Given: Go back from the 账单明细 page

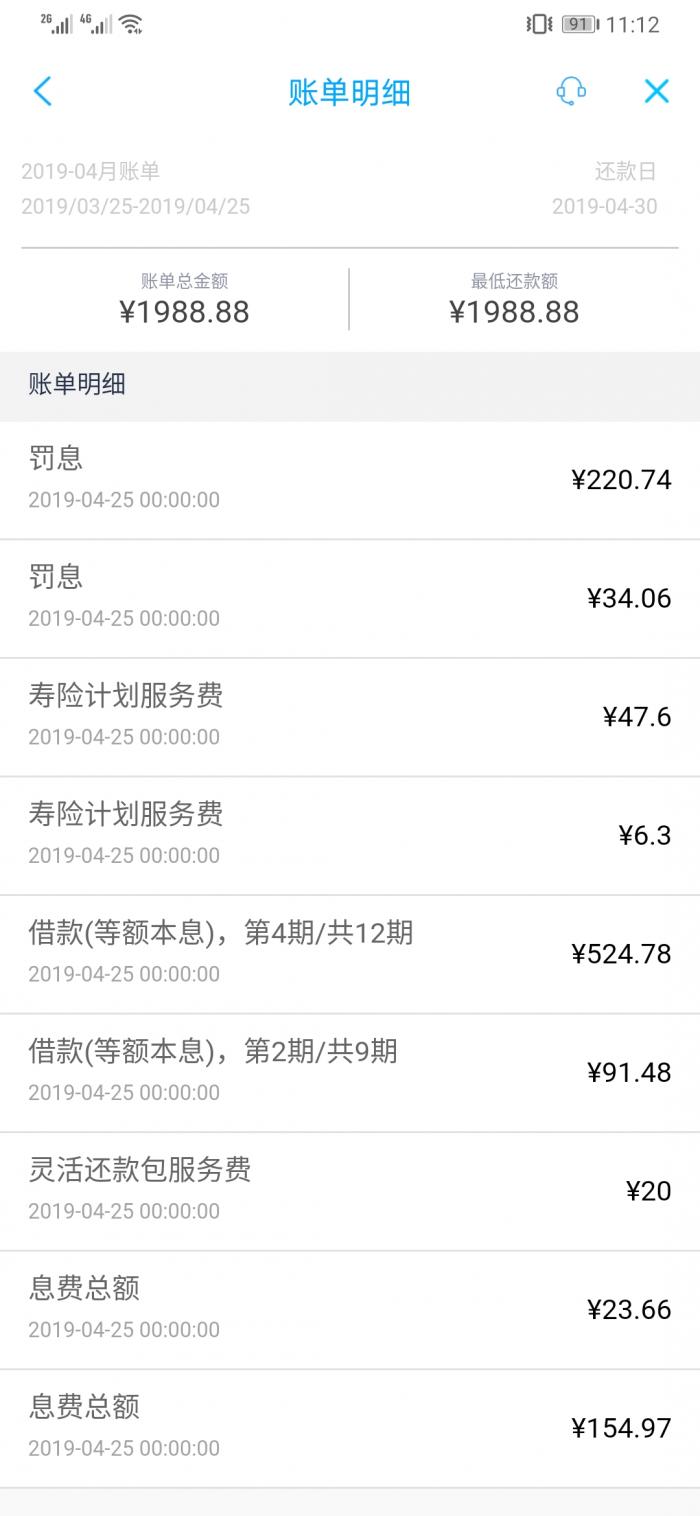Looking at the screenshot, I should (42, 92).
